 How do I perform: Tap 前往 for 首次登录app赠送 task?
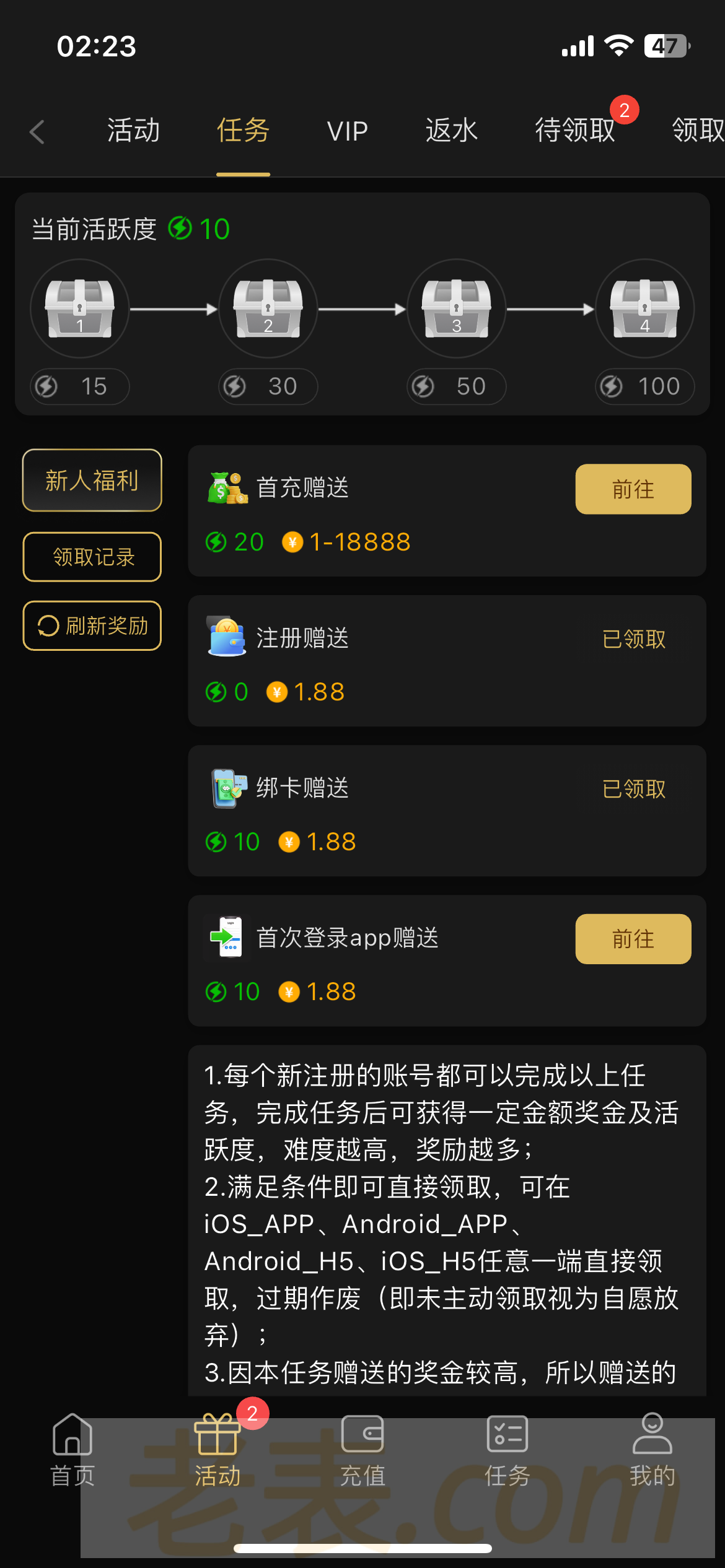pos(633,939)
